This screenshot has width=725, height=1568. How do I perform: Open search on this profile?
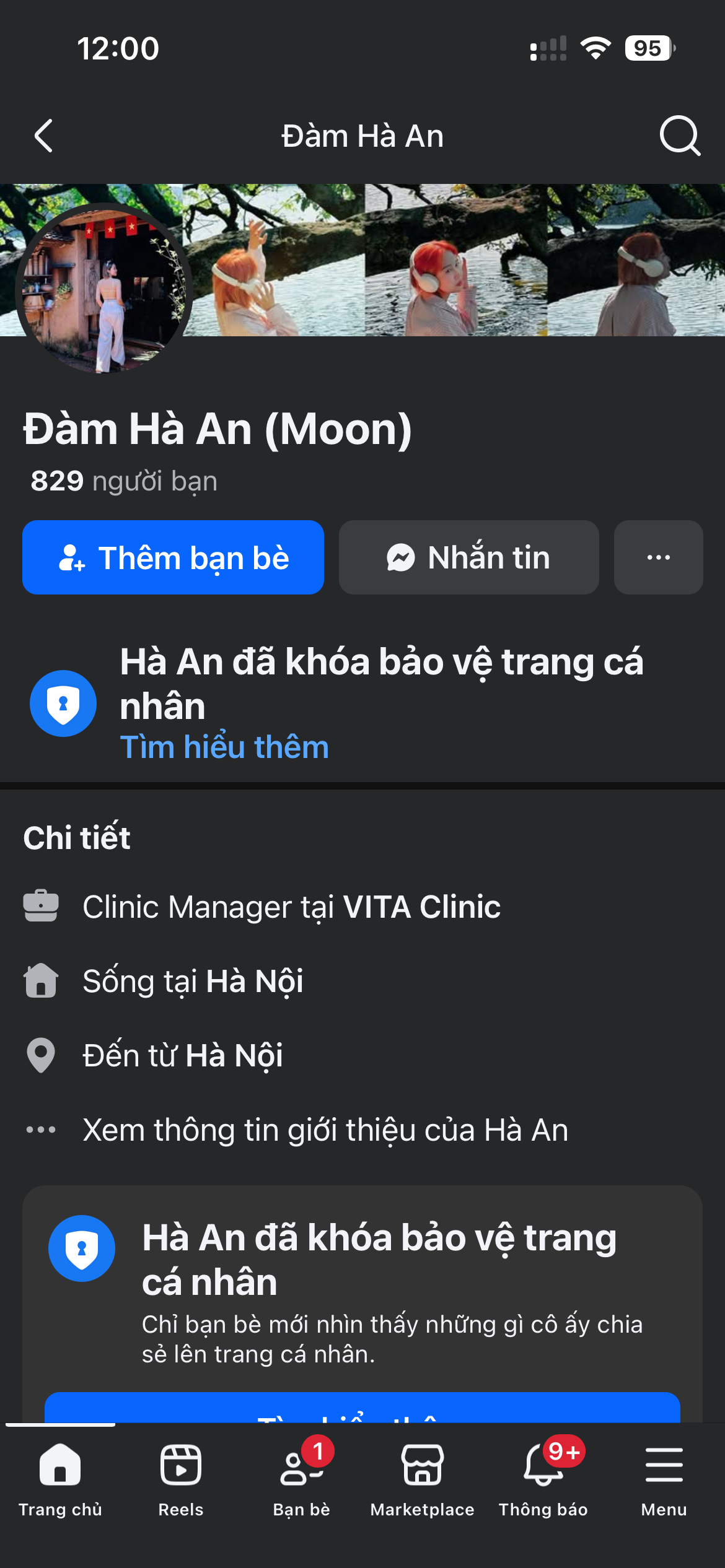[679, 136]
